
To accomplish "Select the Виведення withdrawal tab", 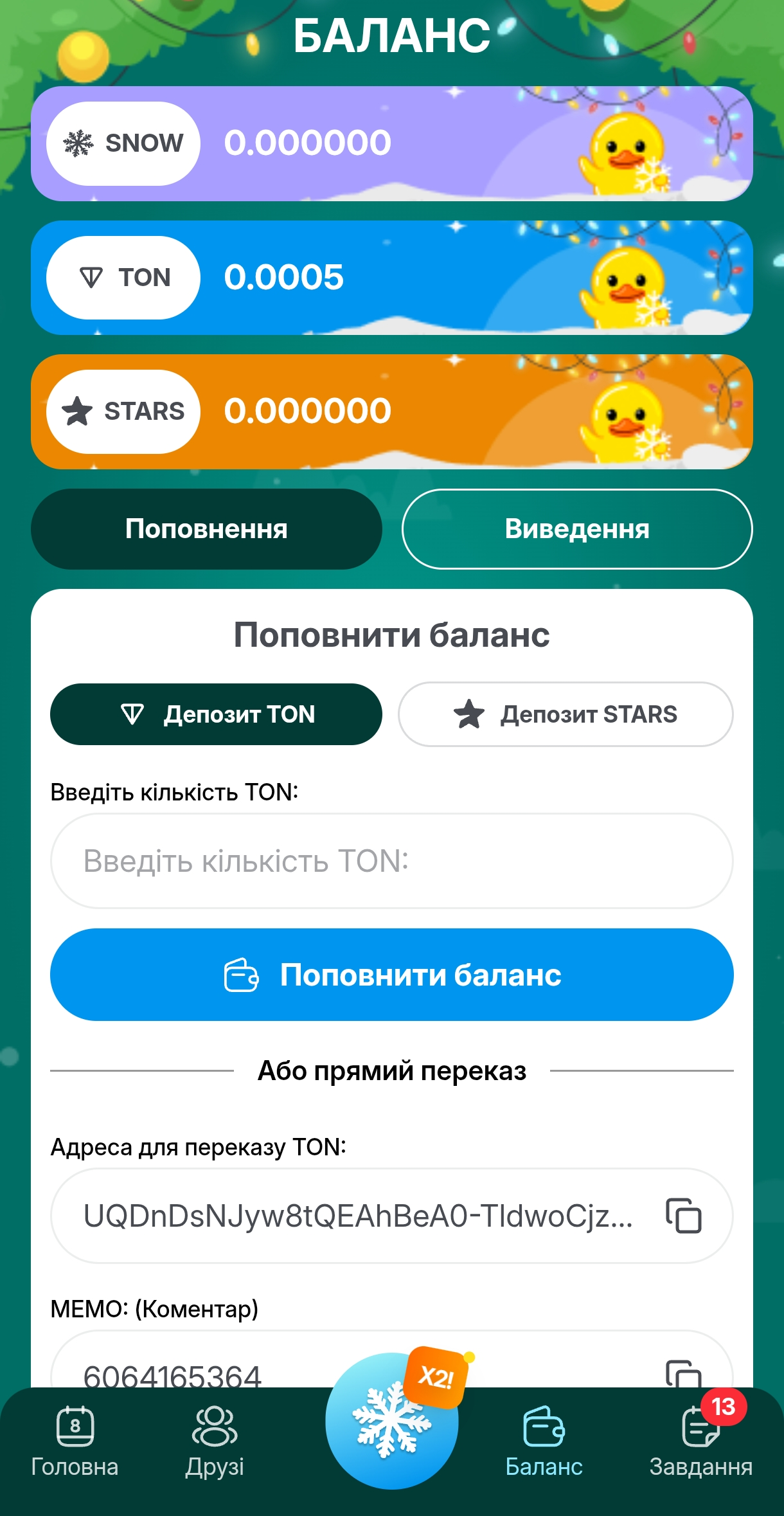I will [577, 528].
